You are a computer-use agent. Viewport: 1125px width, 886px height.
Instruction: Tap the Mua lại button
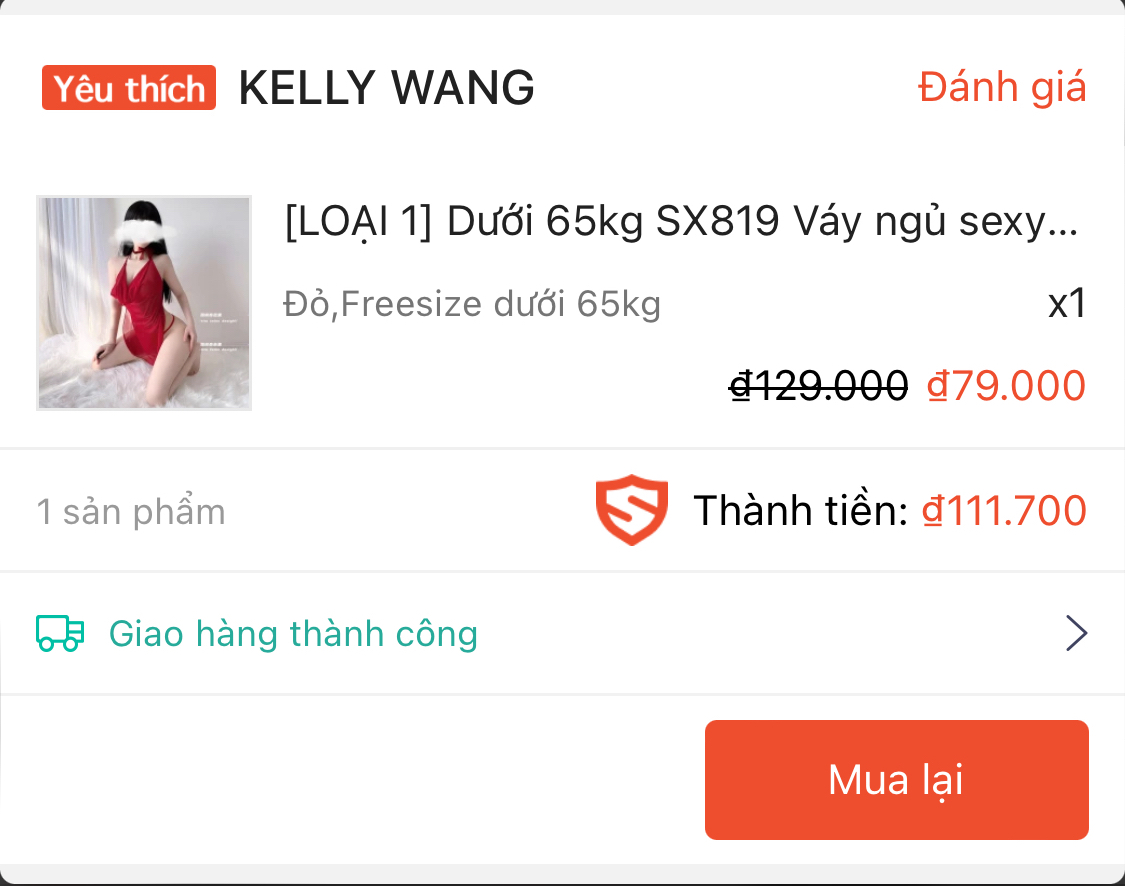coord(896,780)
